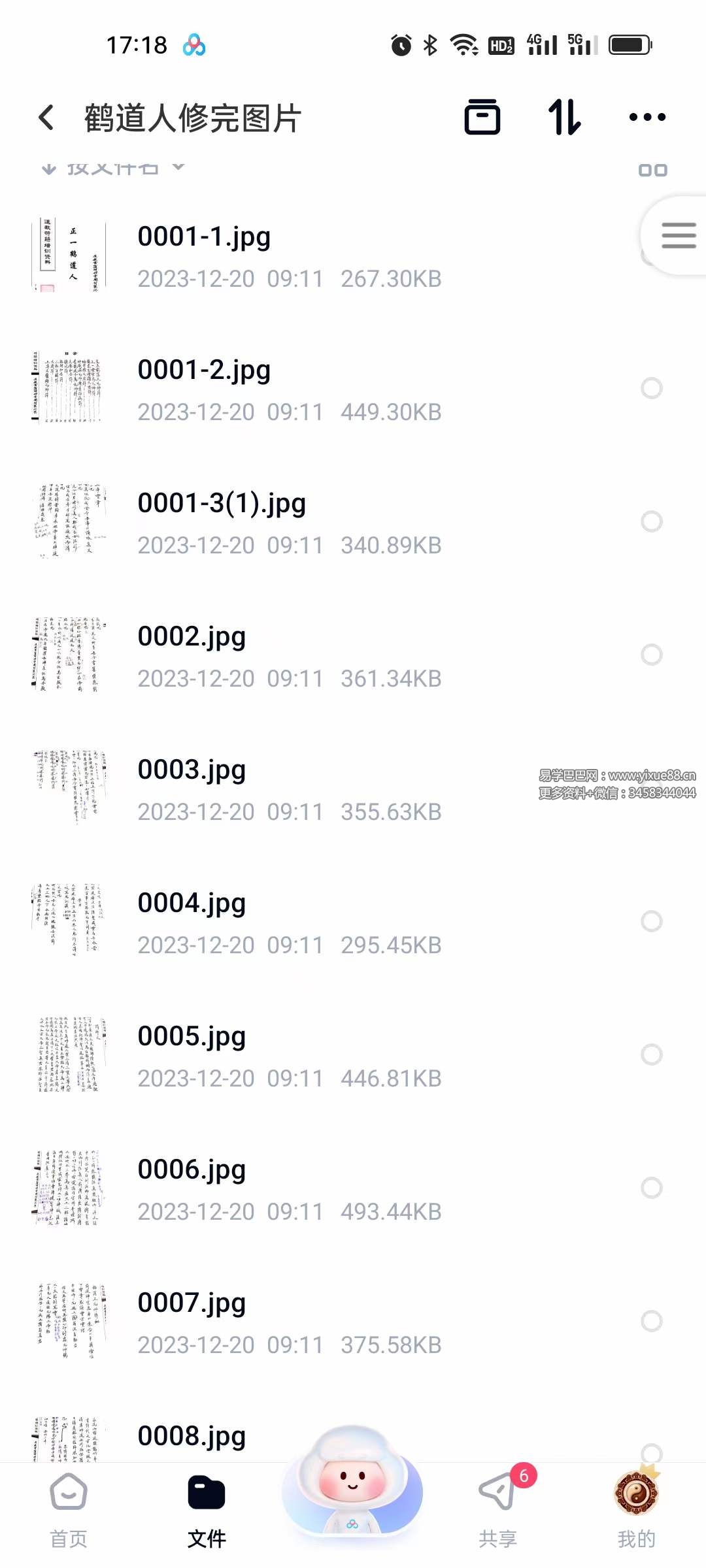Open file 0005.jpg
The image size is (706, 1568).
click(x=353, y=1056)
